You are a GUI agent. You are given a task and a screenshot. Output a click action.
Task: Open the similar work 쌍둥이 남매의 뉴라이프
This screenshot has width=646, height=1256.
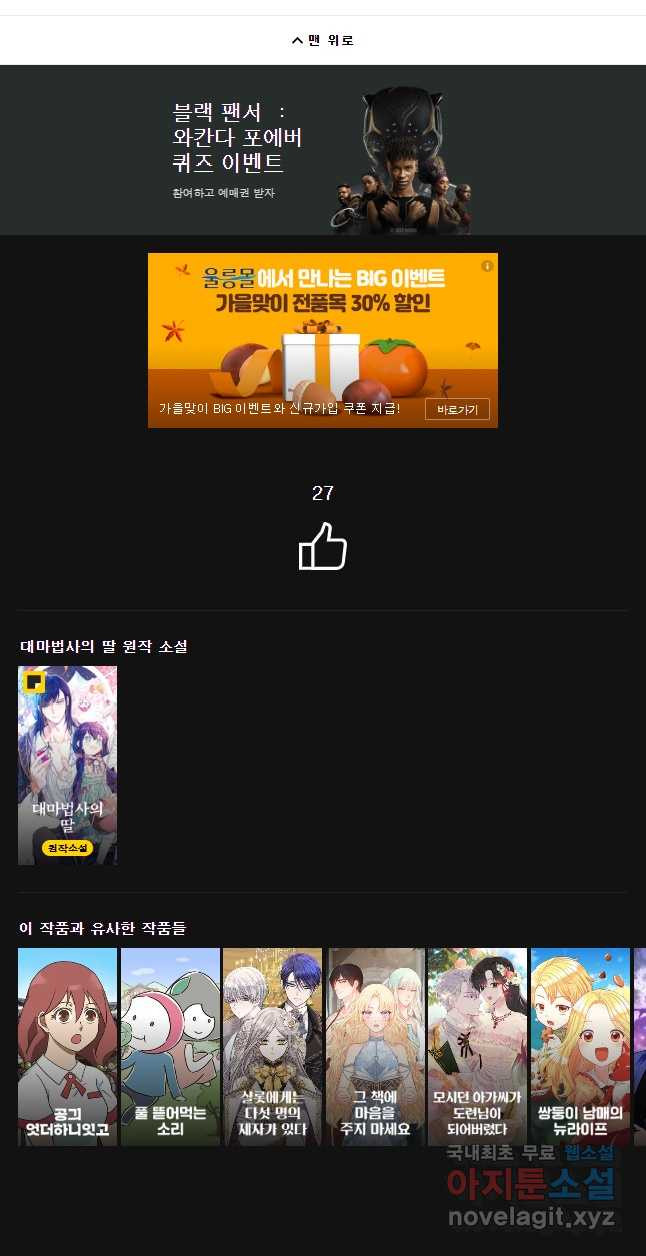click(x=580, y=1046)
